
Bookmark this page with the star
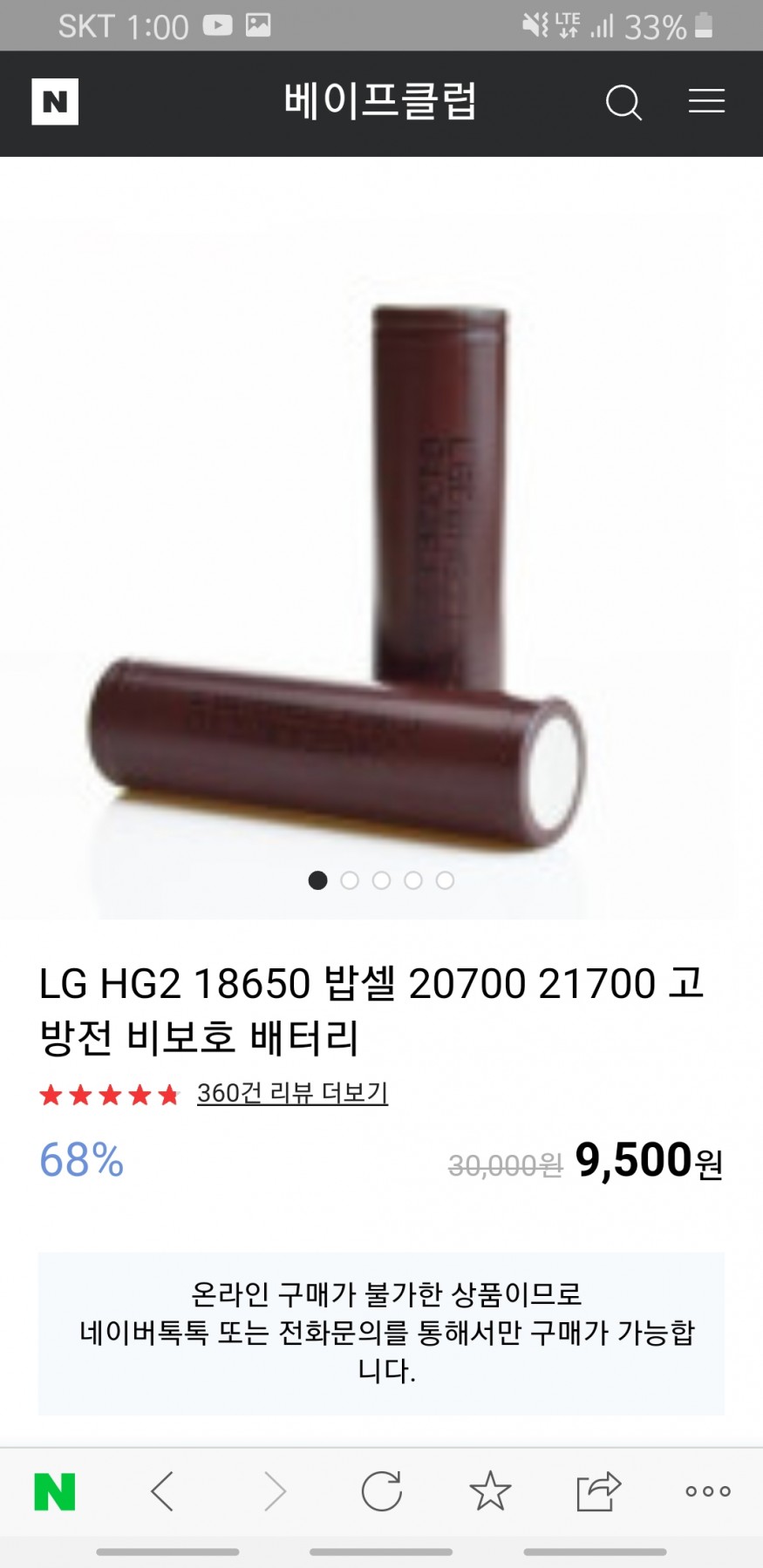pyautogui.click(x=490, y=1492)
